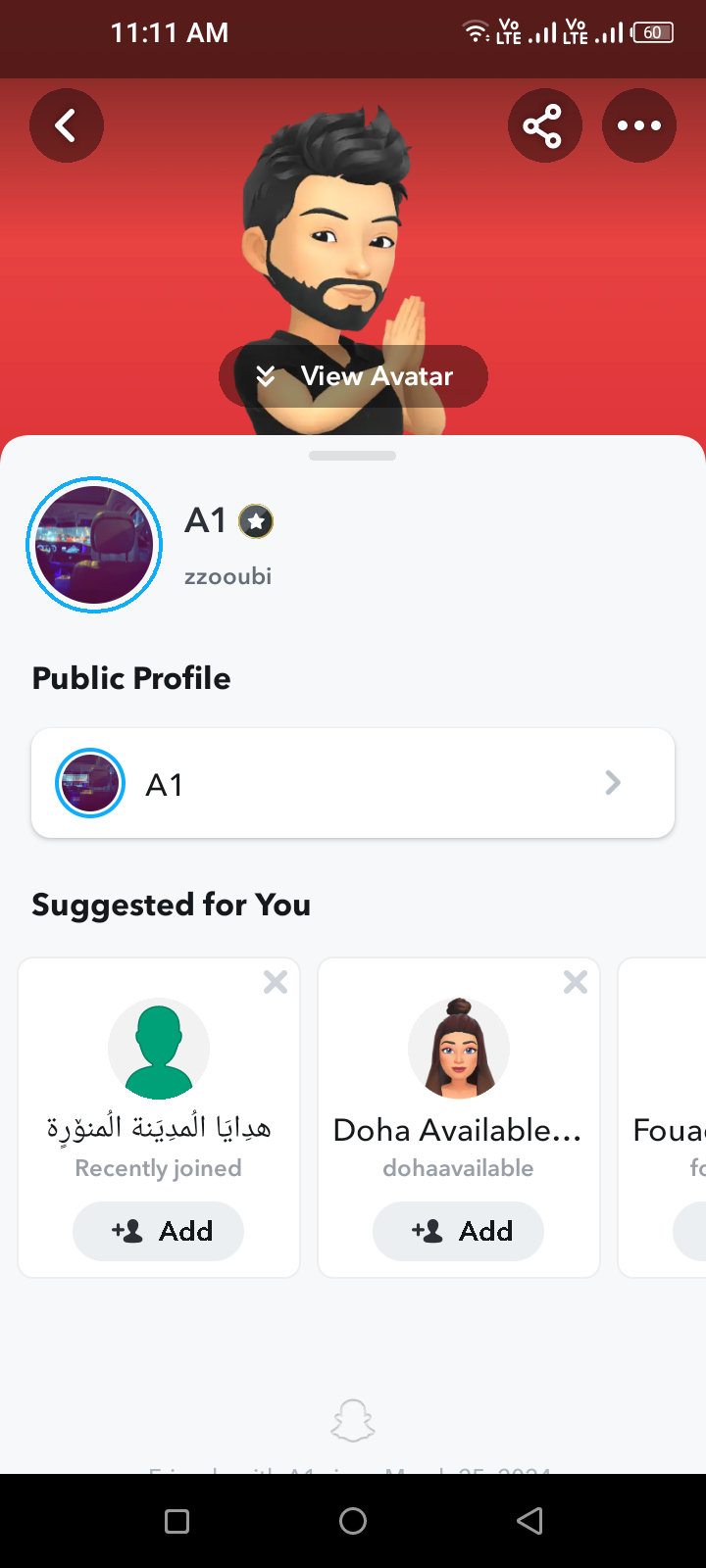Open the recent apps overview
The height and width of the screenshot is (1568, 706).
pyautogui.click(x=176, y=1521)
